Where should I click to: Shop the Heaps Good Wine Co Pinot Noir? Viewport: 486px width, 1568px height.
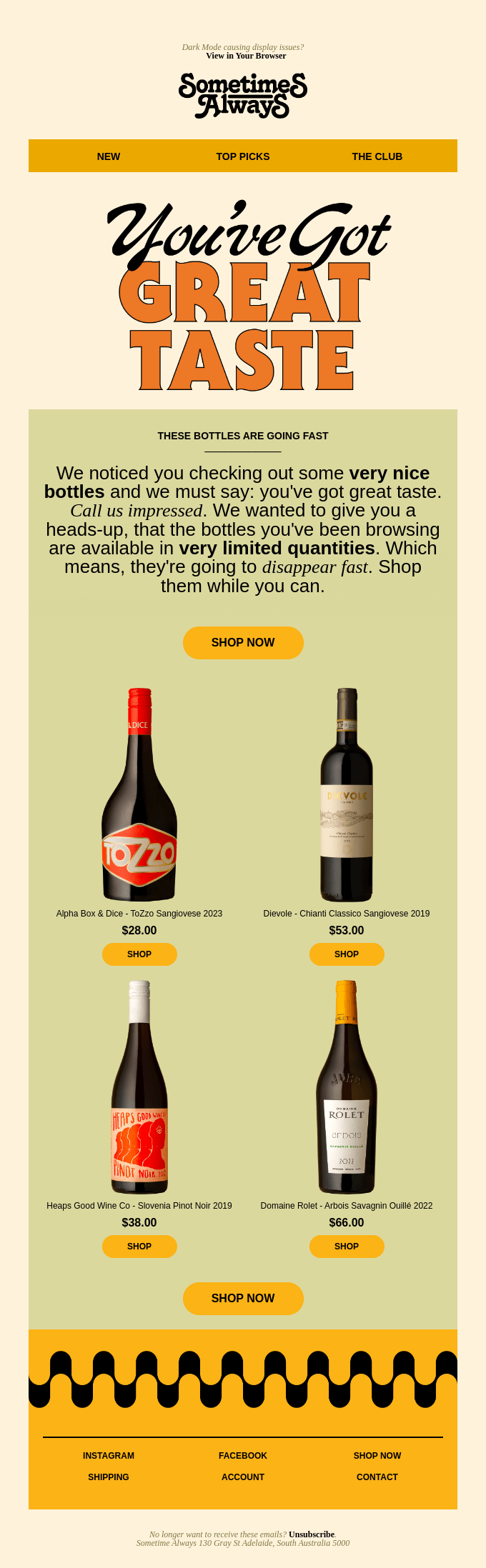(139, 1247)
